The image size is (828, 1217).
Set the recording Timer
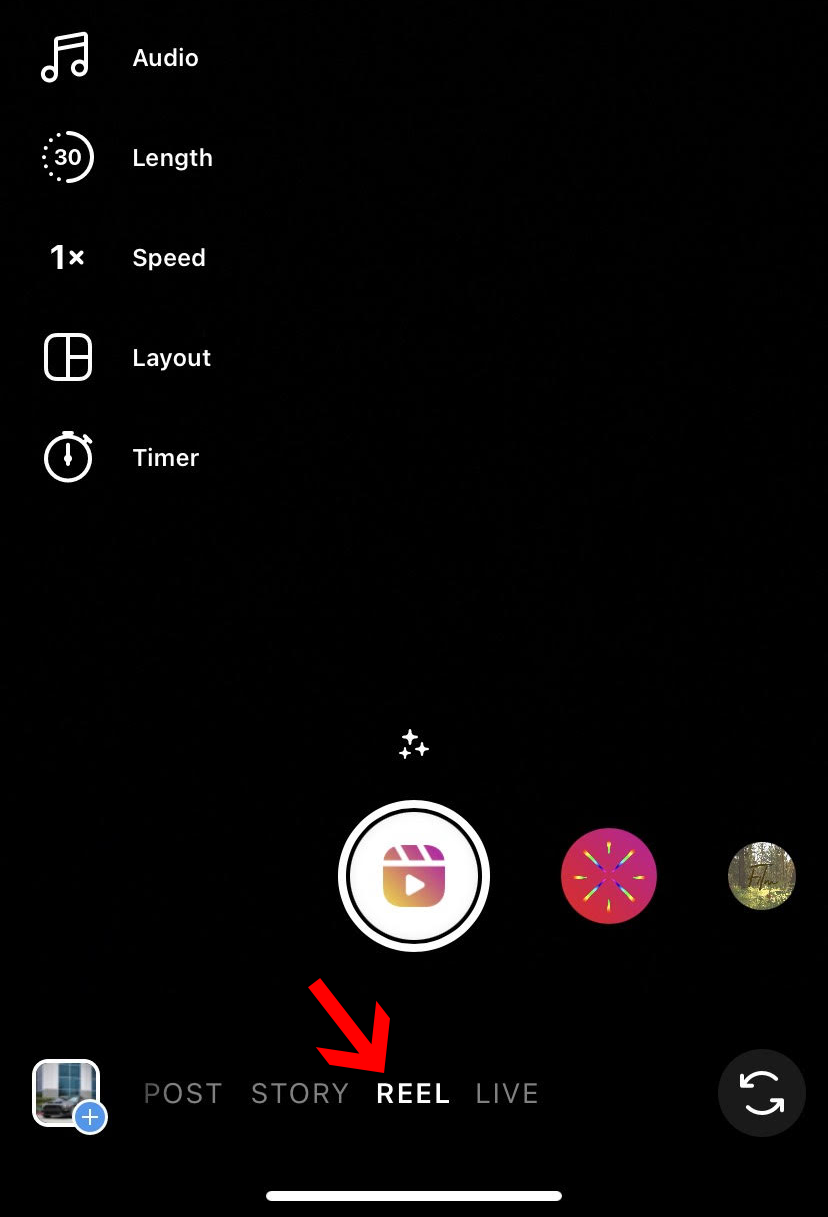[x=68, y=457]
